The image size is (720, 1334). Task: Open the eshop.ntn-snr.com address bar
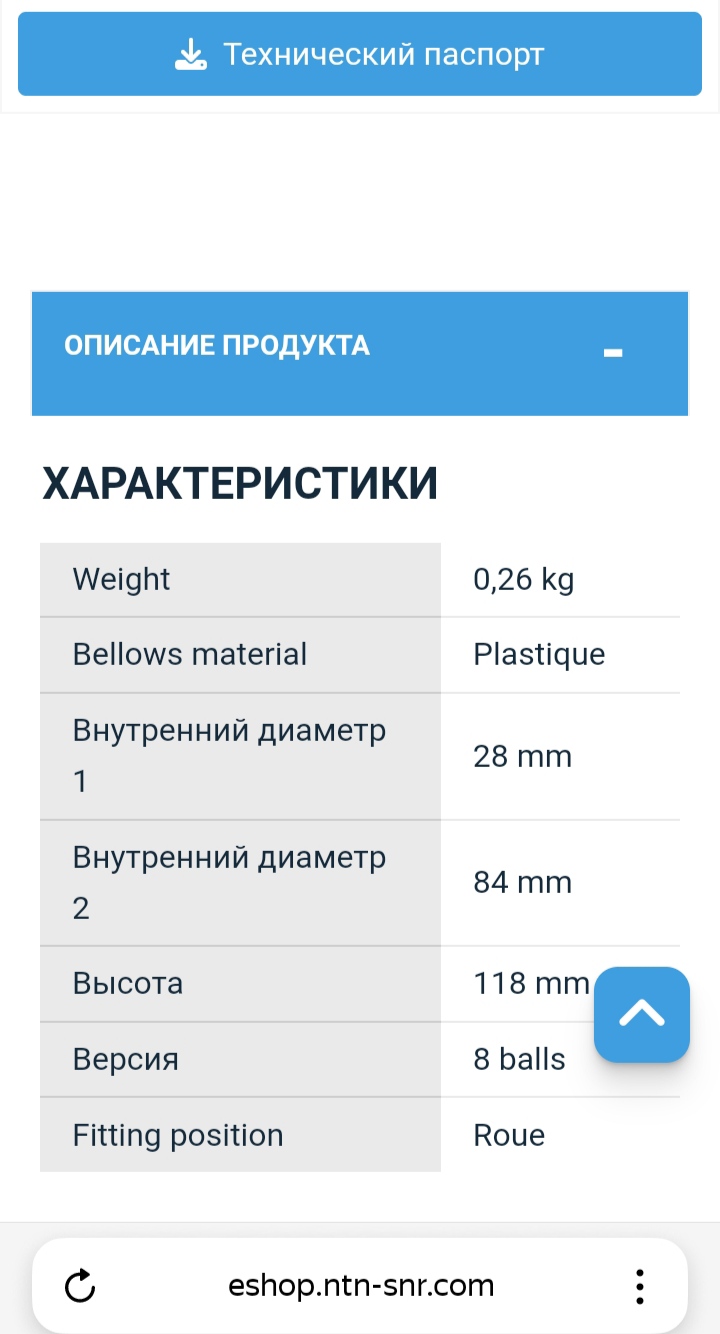click(x=361, y=1285)
